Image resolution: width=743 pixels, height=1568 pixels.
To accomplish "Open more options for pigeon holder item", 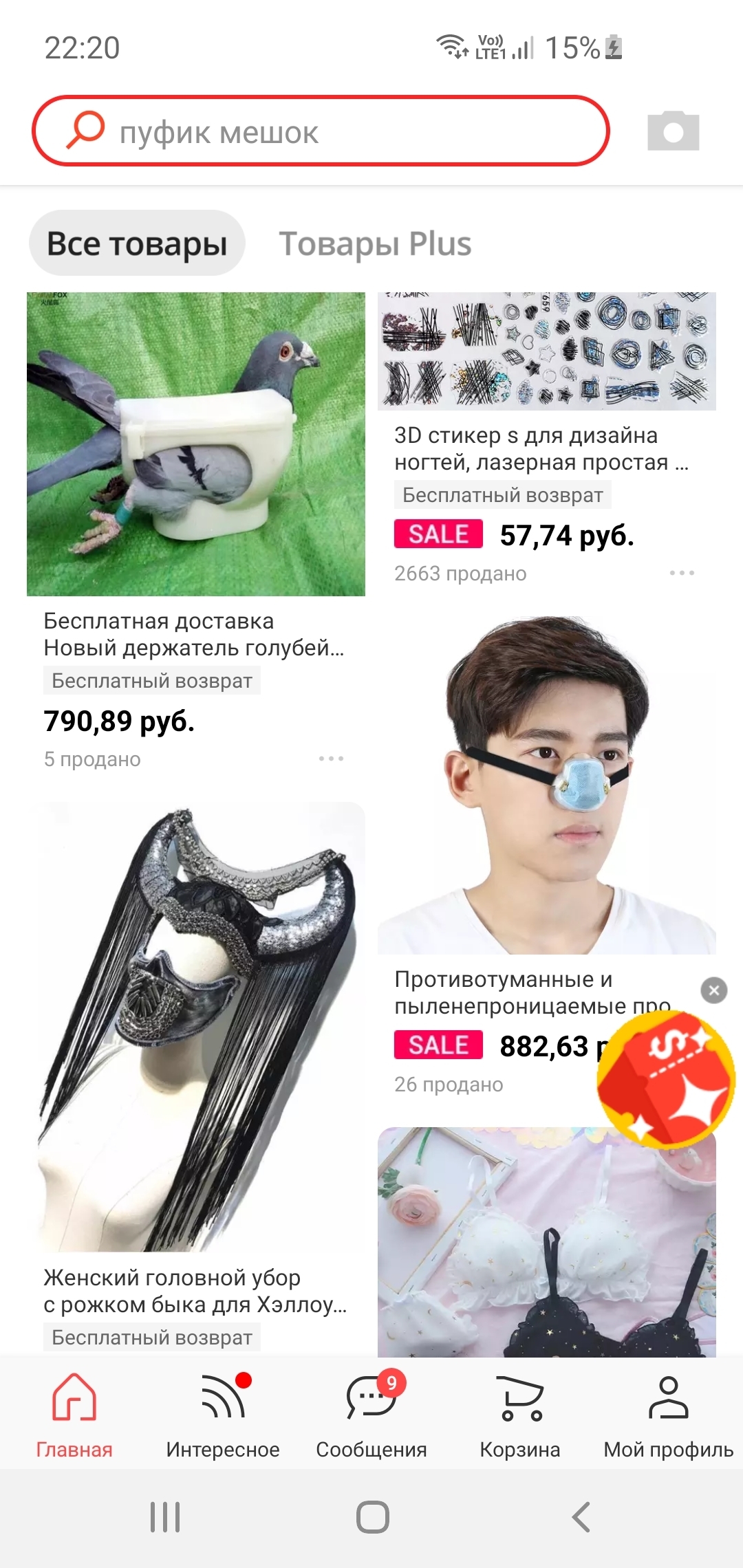I will [331, 759].
